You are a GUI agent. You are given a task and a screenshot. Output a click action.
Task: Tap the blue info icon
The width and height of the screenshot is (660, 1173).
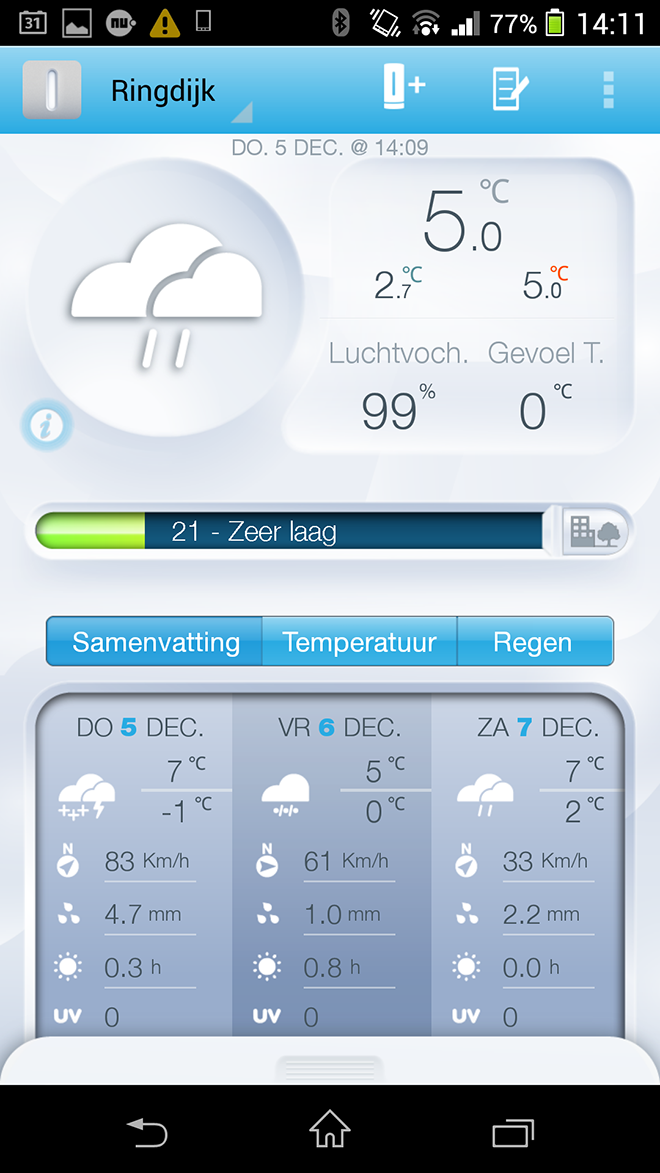pos(46,425)
